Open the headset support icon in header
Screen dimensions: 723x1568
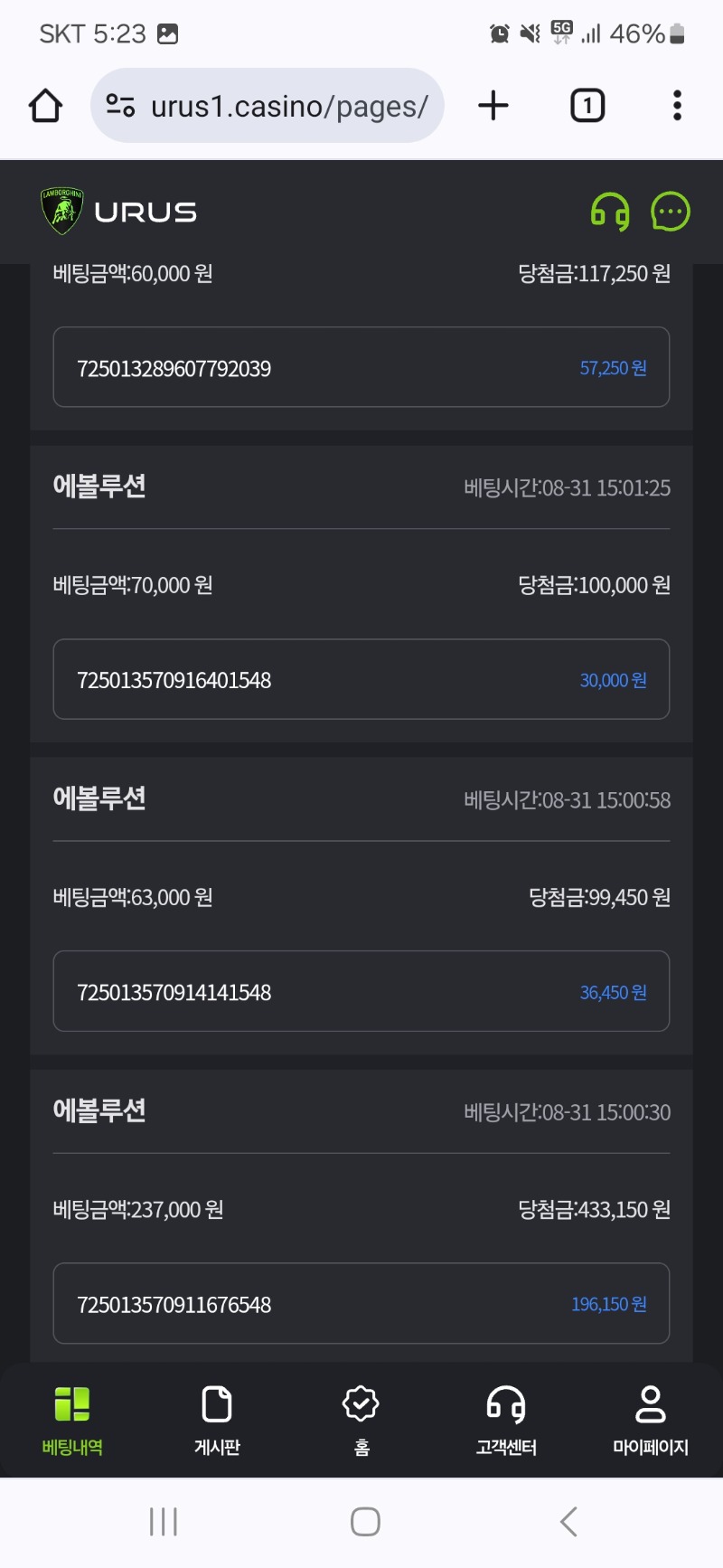610,213
